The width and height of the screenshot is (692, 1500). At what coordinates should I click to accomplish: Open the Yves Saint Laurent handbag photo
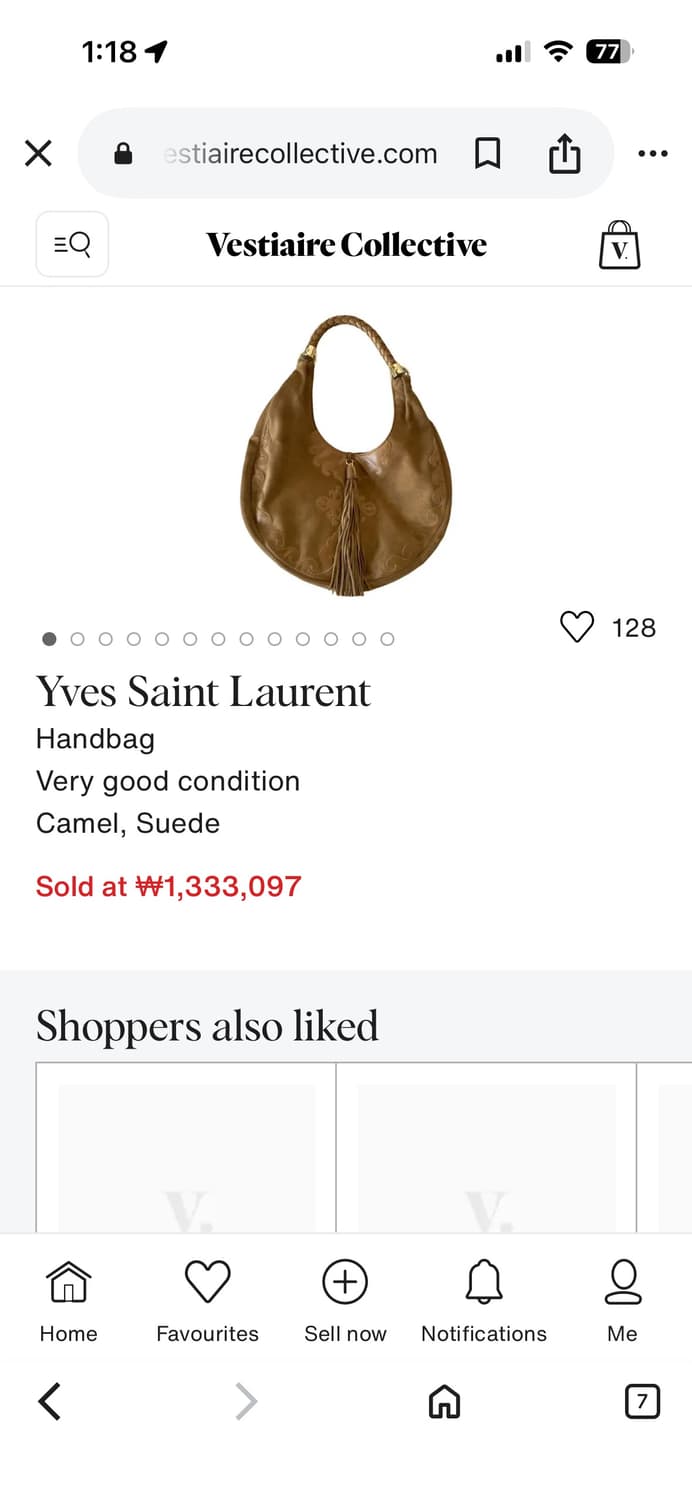click(x=346, y=455)
